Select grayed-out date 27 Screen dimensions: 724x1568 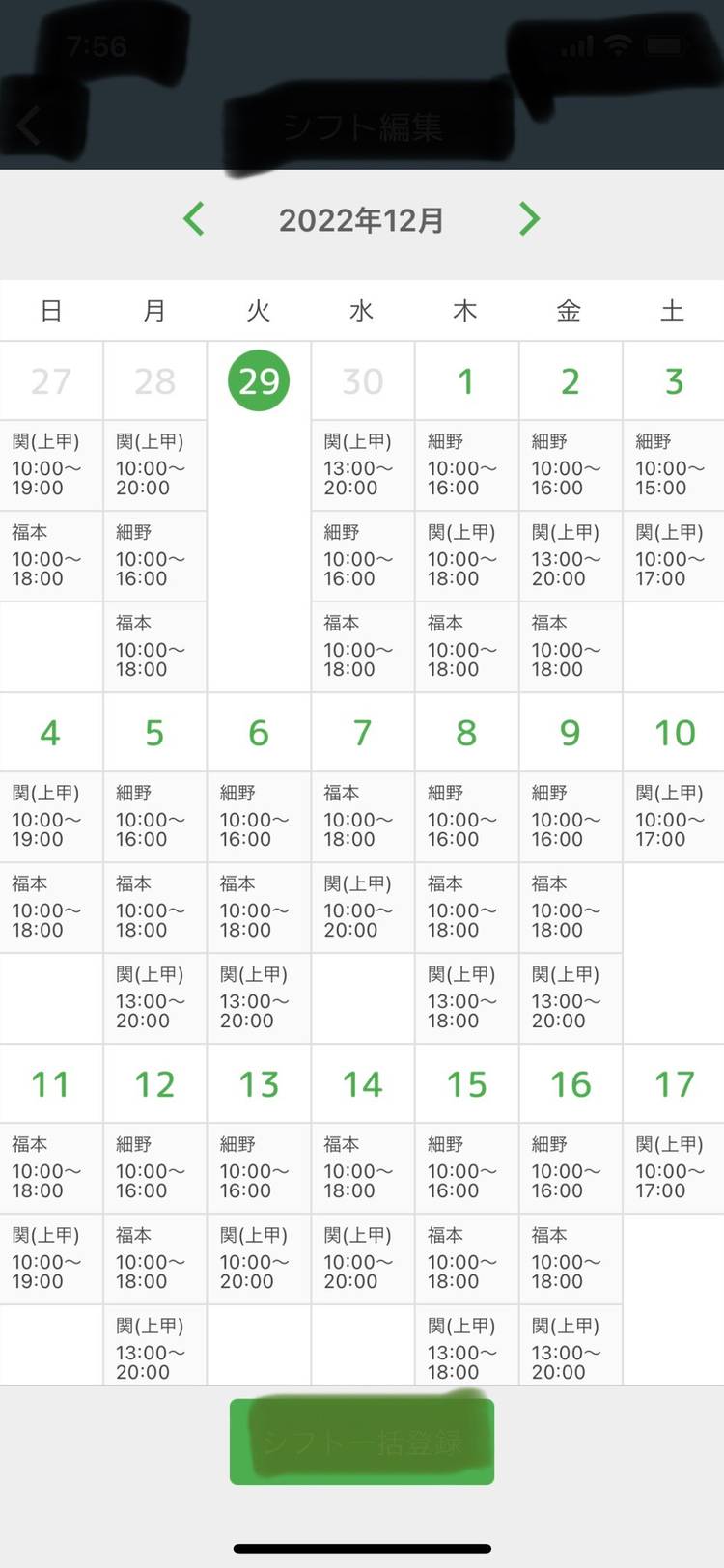[x=51, y=381]
